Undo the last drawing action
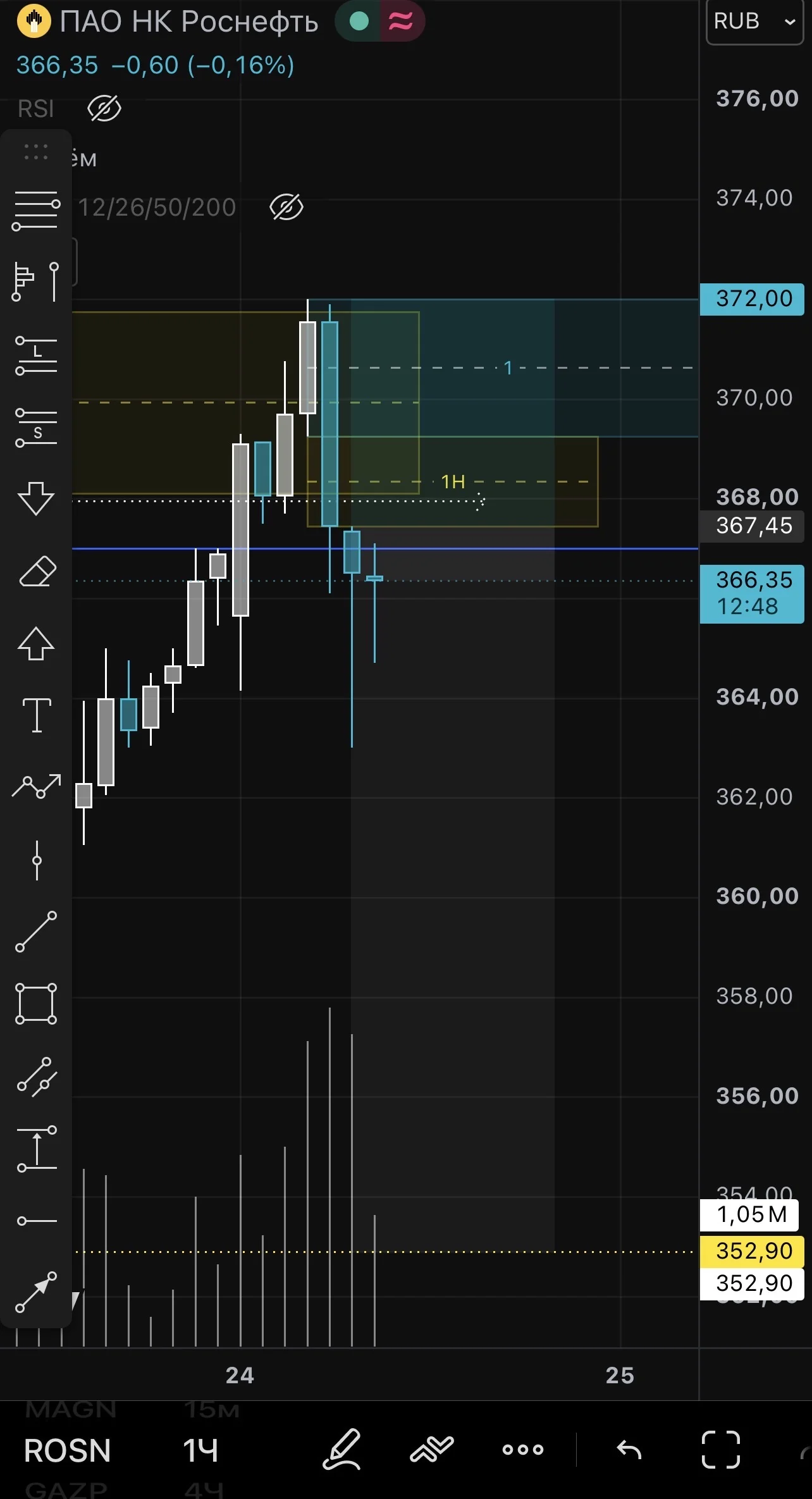 pos(629,1449)
